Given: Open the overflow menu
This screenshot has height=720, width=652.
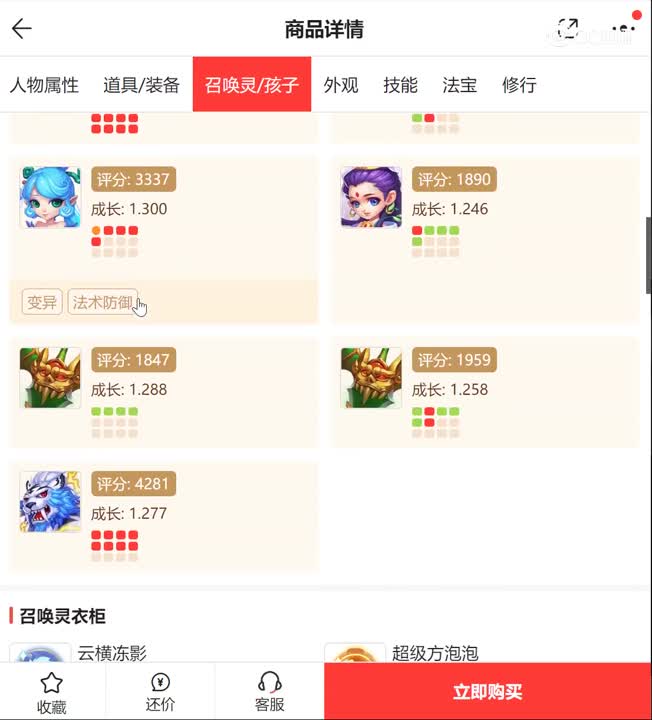Looking at the screenshot, I should click(x=624, y=29).
